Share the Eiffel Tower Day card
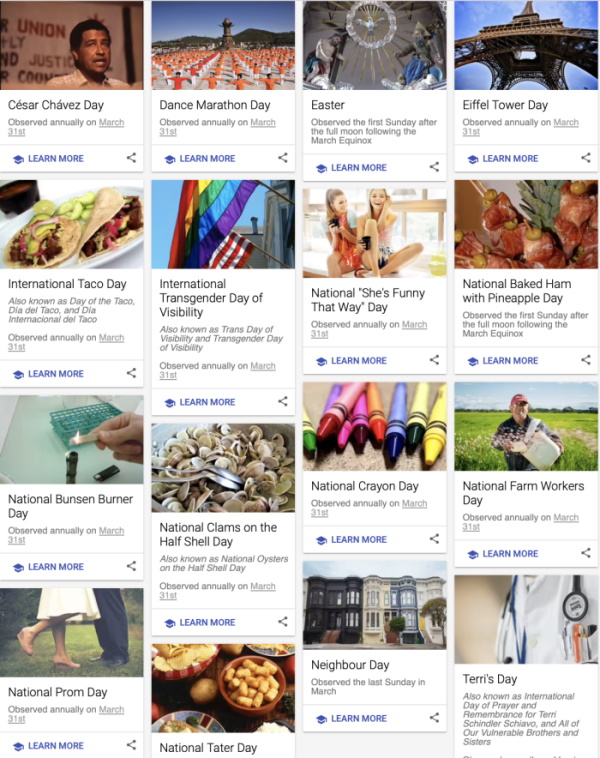Viewport: 600px width, 758px height. [586, 158]
